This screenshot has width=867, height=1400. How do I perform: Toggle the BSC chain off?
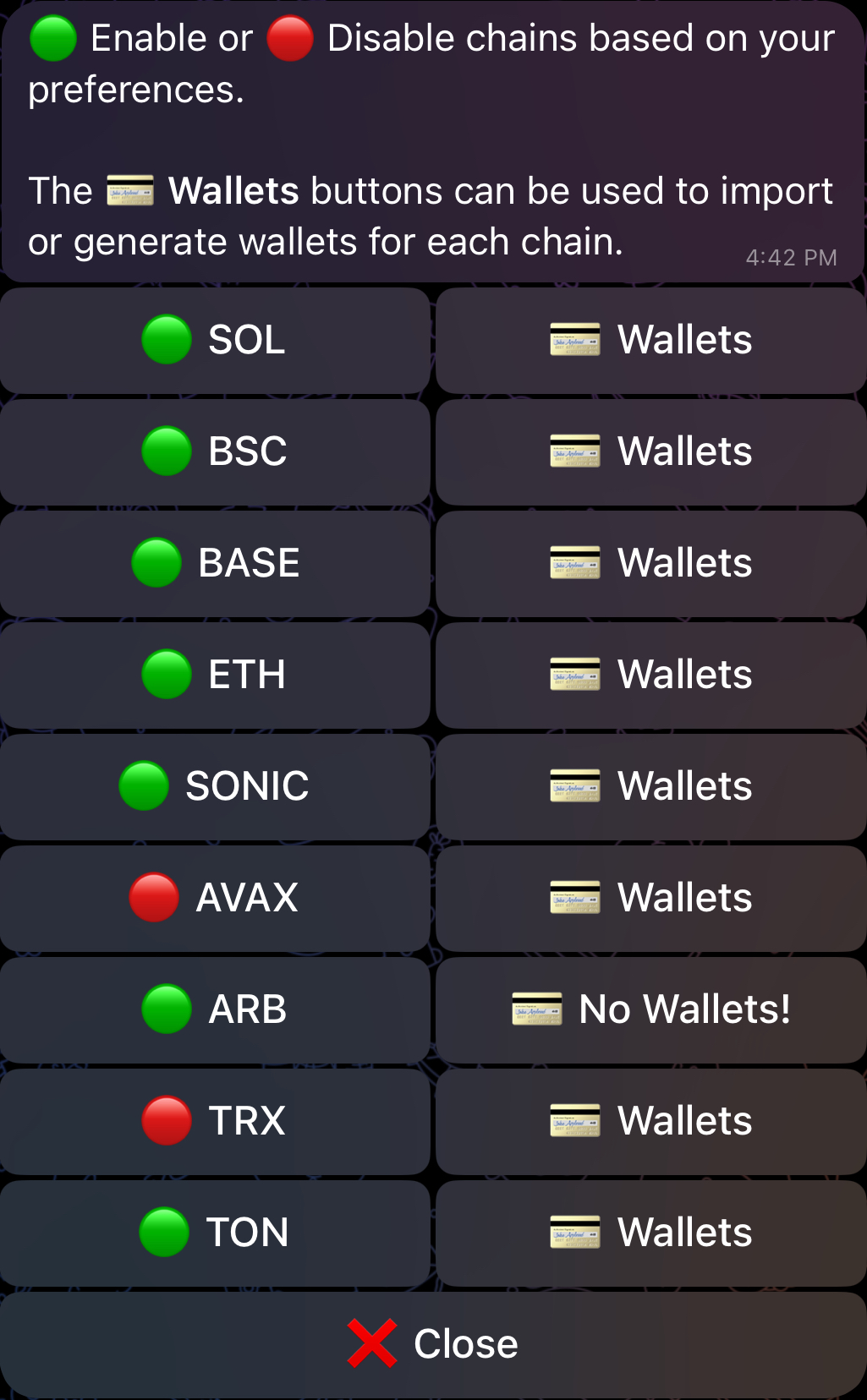point(215,452)
